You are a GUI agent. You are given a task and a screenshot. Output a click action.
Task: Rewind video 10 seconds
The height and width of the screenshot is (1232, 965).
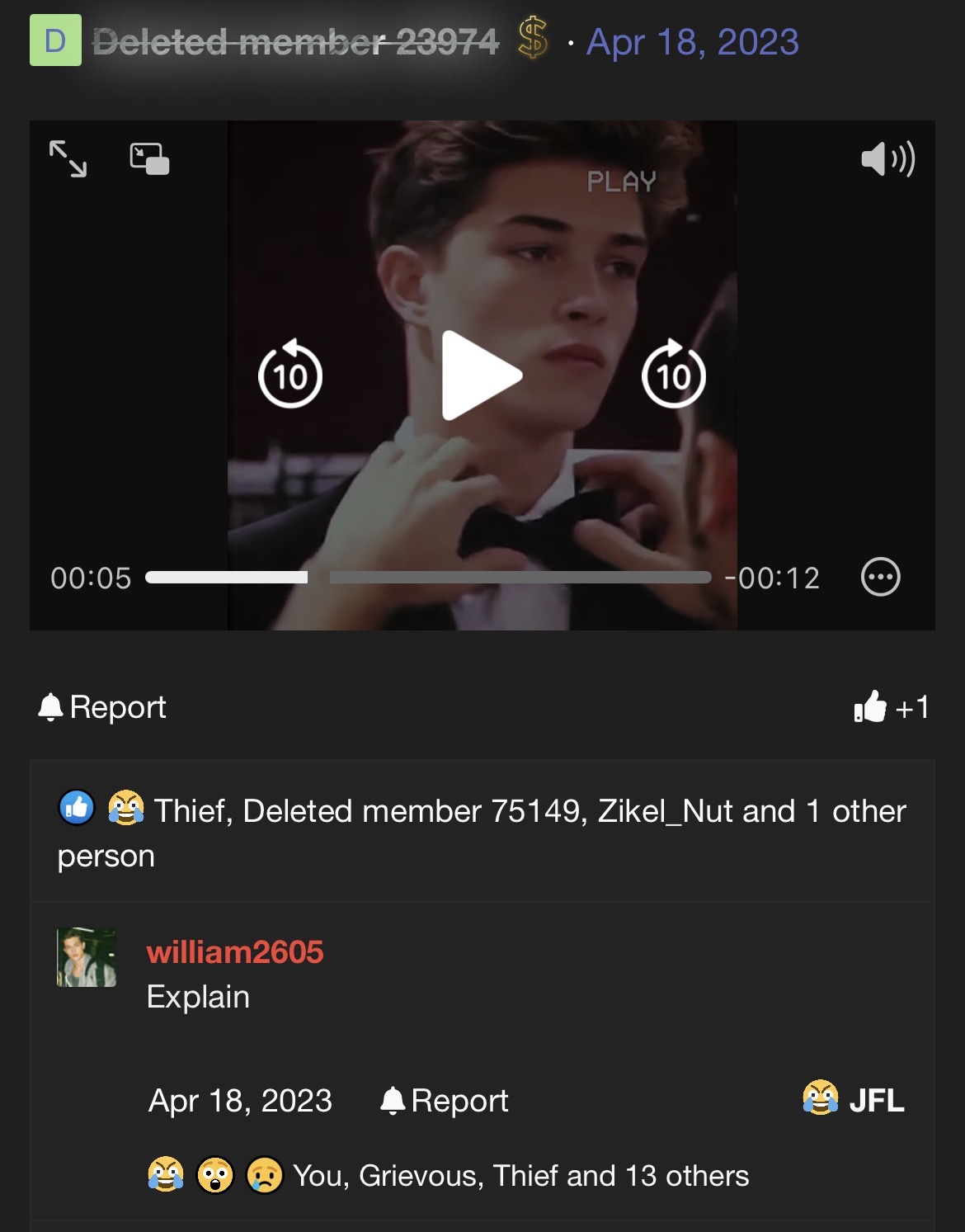point(290,375)
